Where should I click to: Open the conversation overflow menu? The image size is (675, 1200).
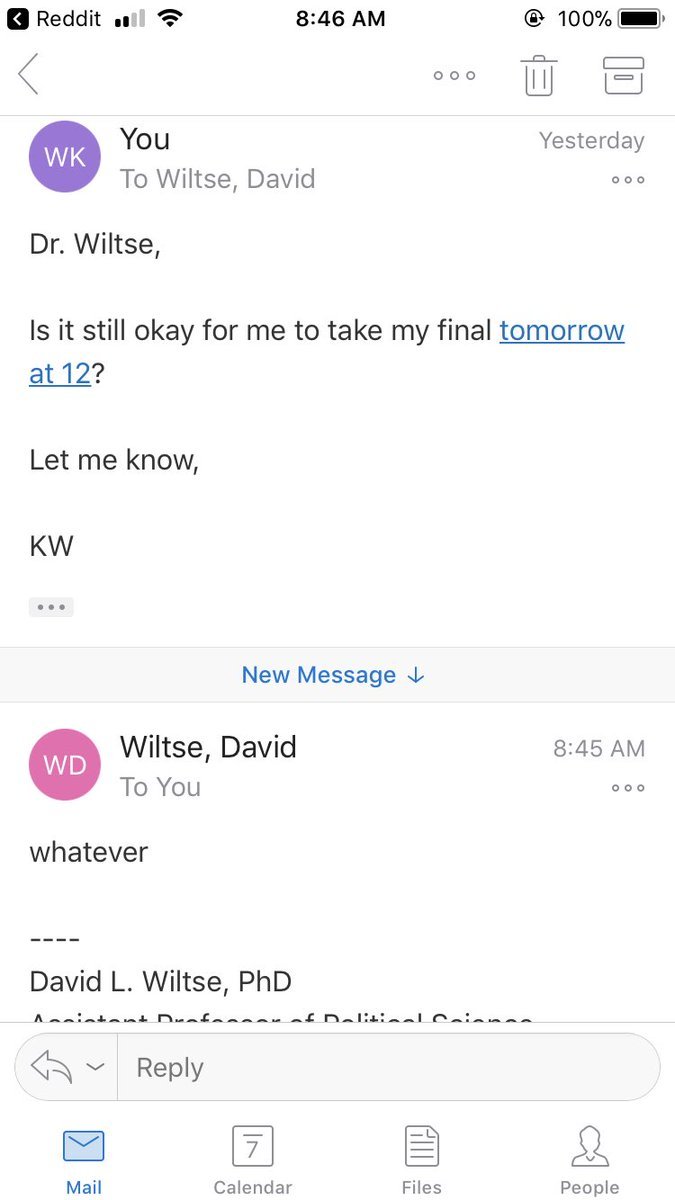pos(454,76)
